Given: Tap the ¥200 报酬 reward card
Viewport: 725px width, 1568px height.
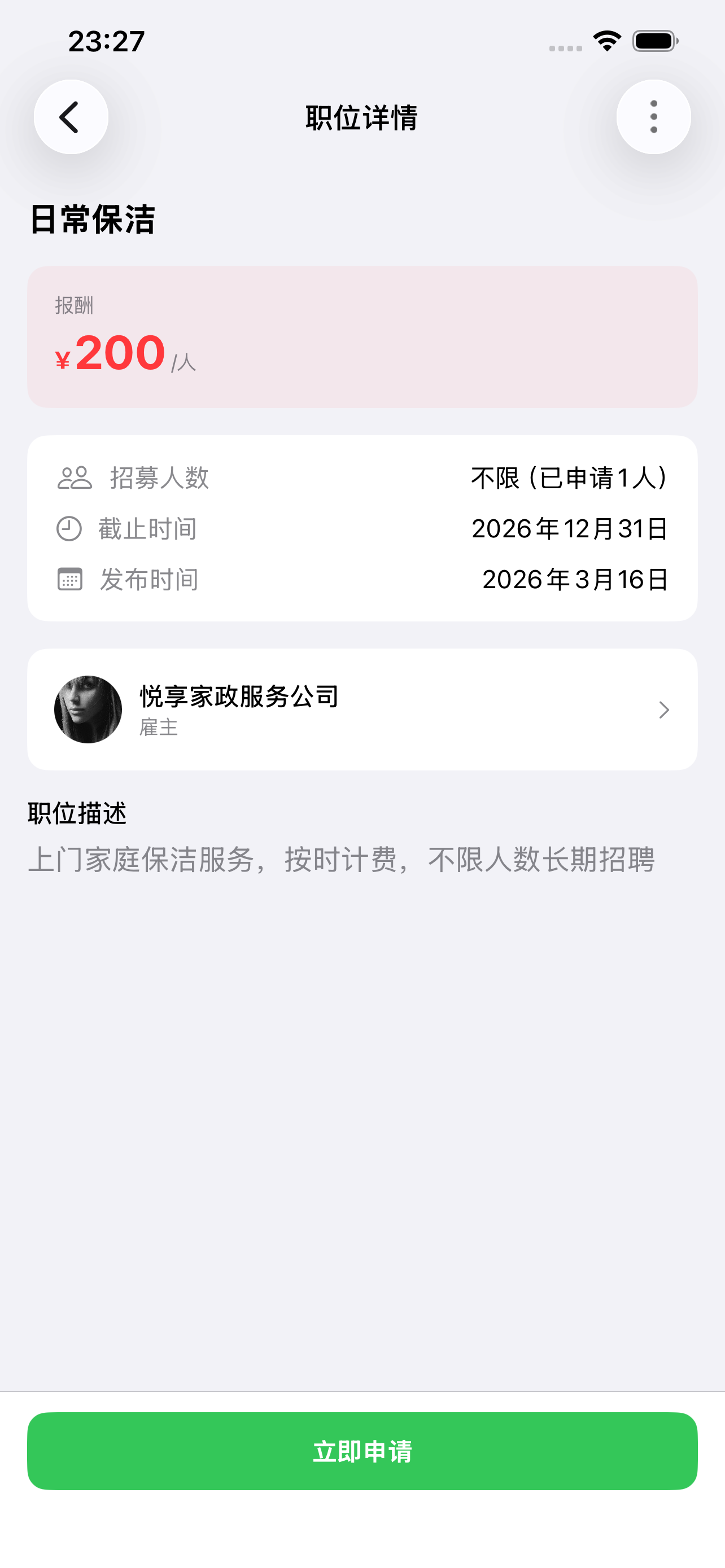Looking at the screenshot, I should click(362, 335).
